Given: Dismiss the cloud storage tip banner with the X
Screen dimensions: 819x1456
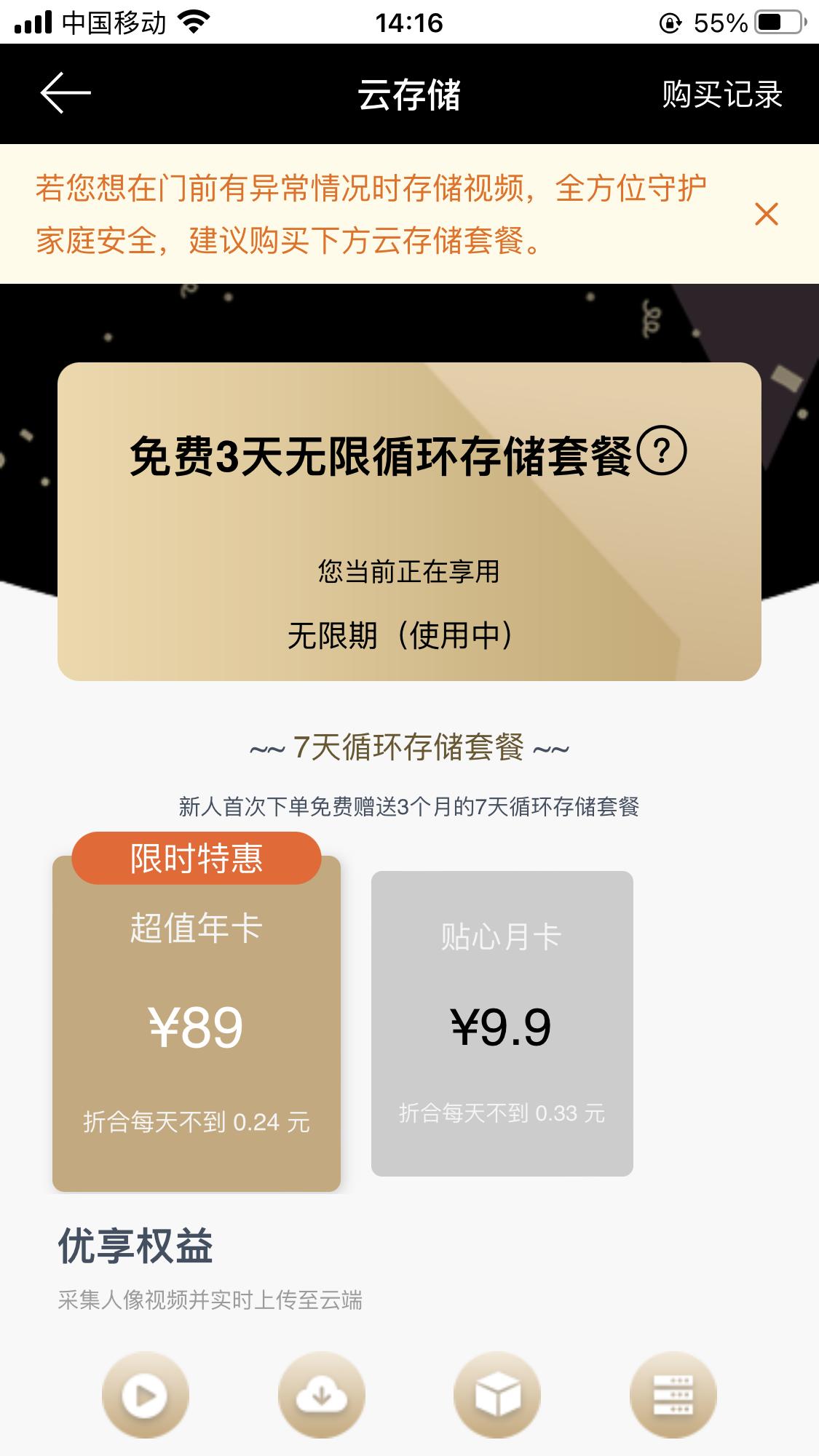Looking at the screenshot, I should coord(767,214).
